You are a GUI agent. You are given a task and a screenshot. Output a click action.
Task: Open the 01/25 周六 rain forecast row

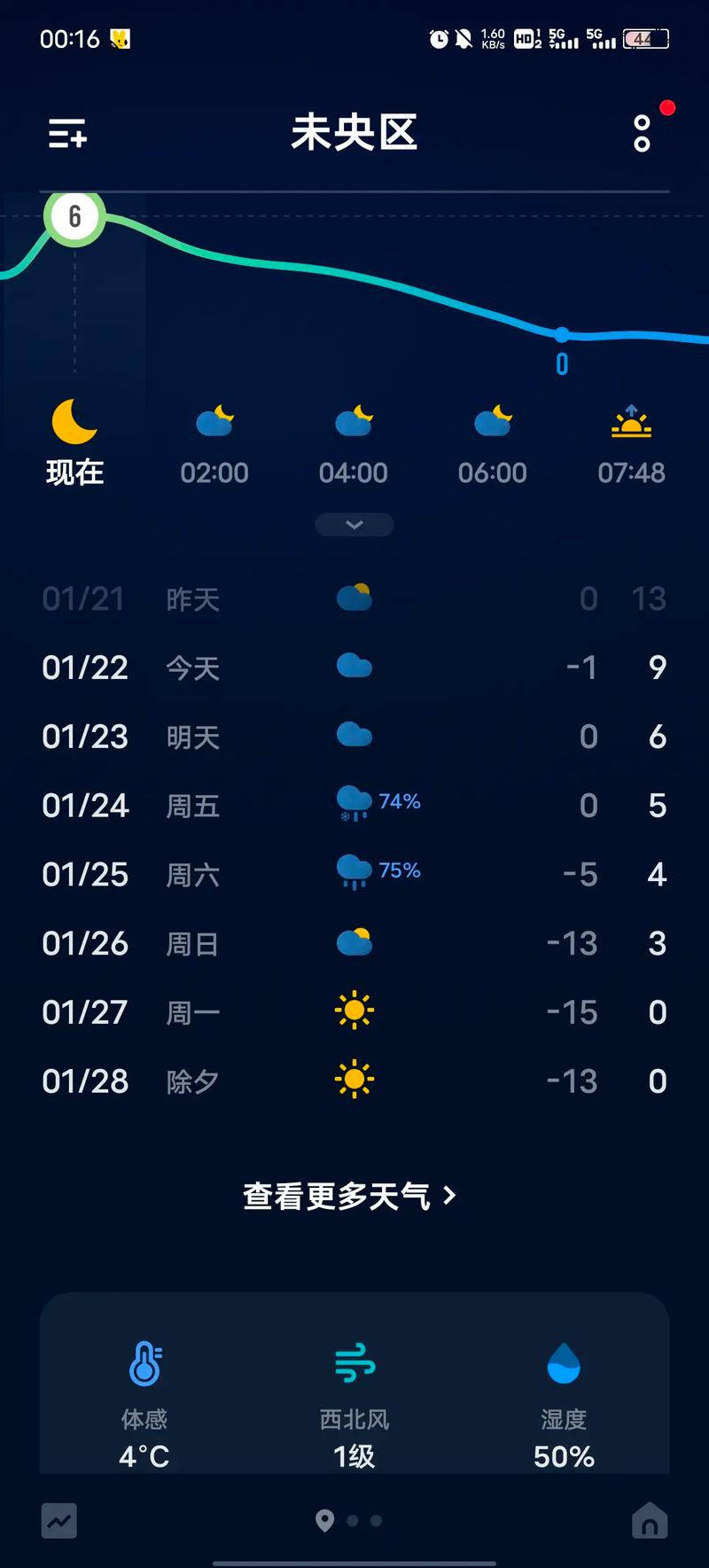(x=354, y=874)
